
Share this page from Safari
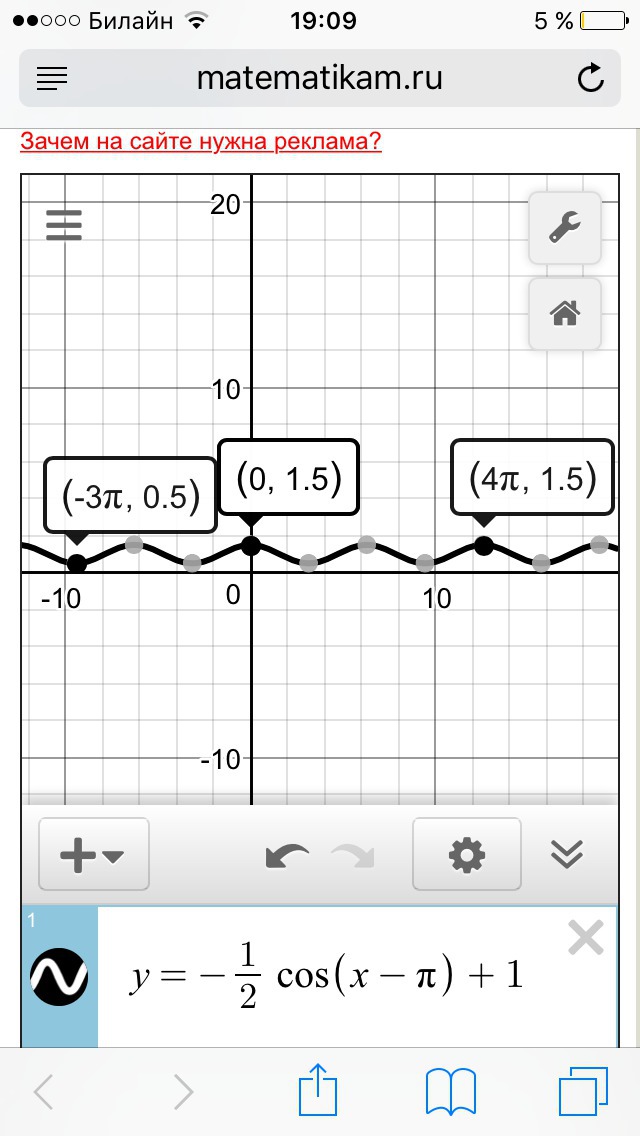pos(318,1090)
